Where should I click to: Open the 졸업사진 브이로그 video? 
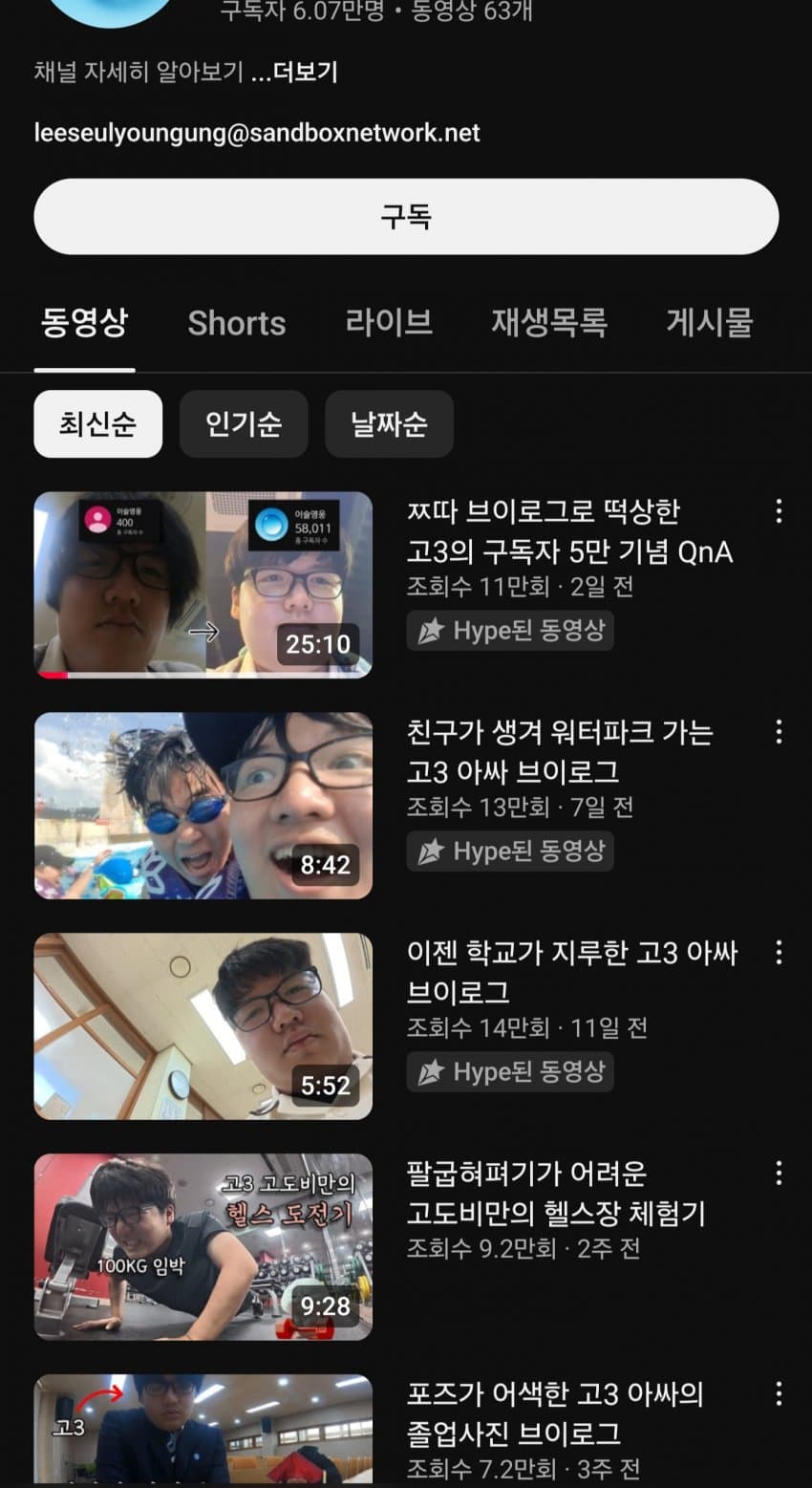click(x=203, y=1429)
